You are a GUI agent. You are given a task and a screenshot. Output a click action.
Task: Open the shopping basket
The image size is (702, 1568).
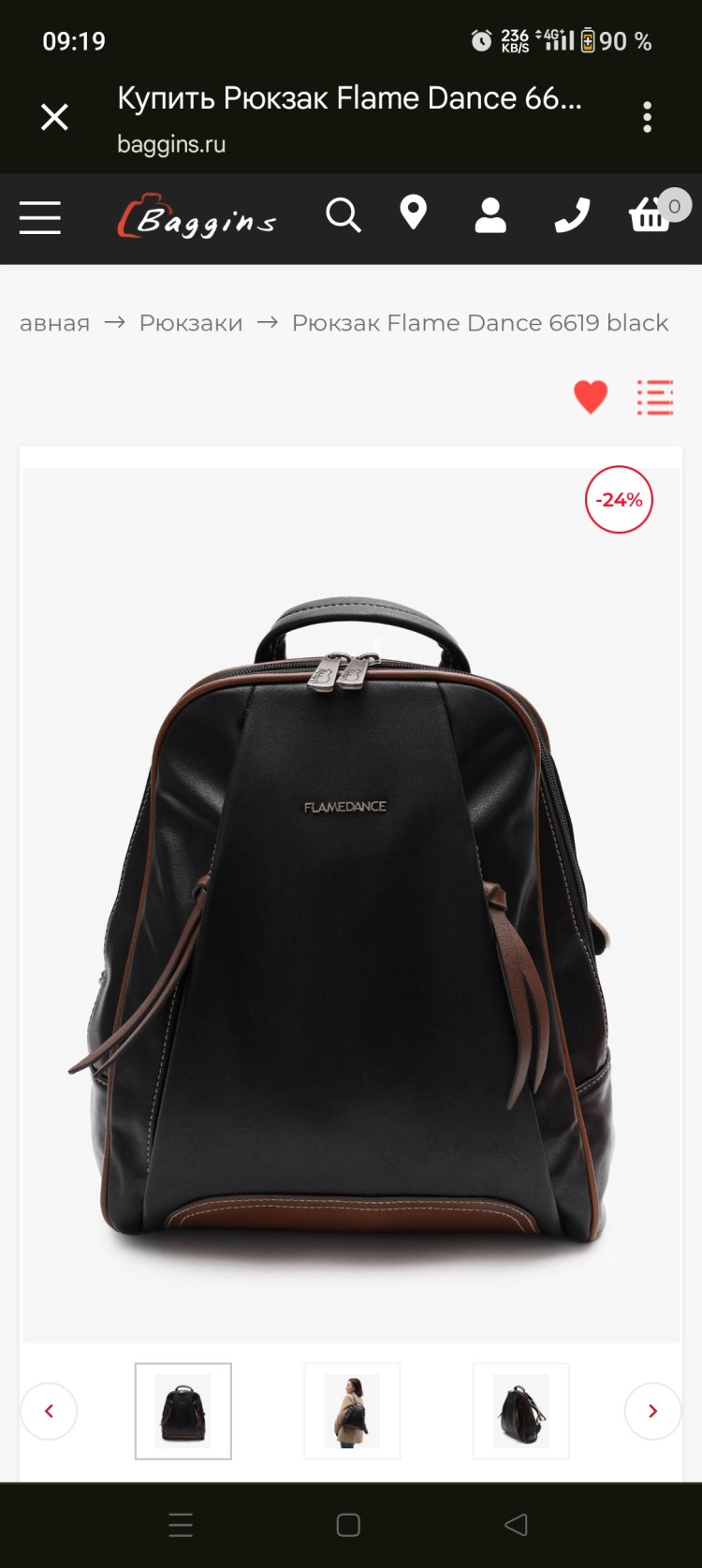coord(651,216)
